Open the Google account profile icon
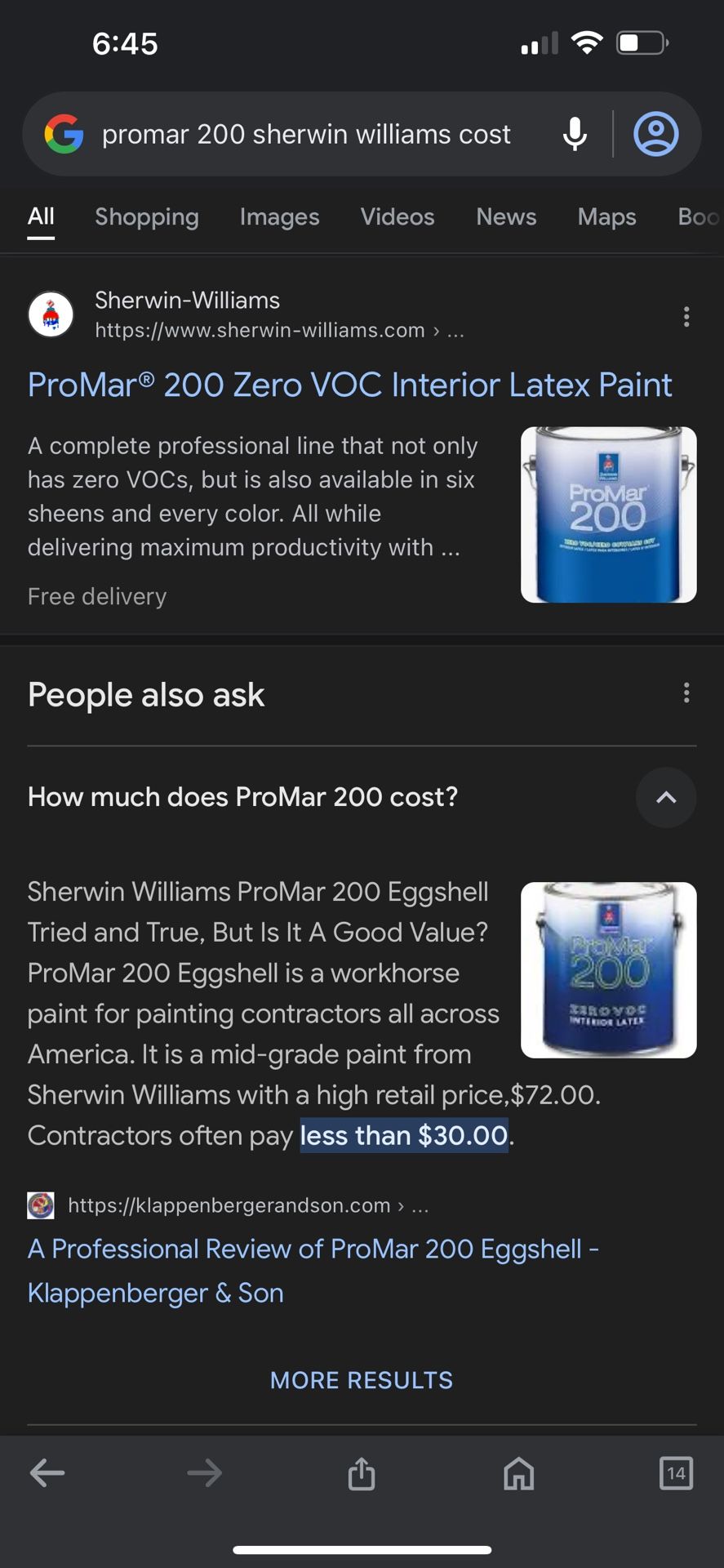 tap(656, 134)
